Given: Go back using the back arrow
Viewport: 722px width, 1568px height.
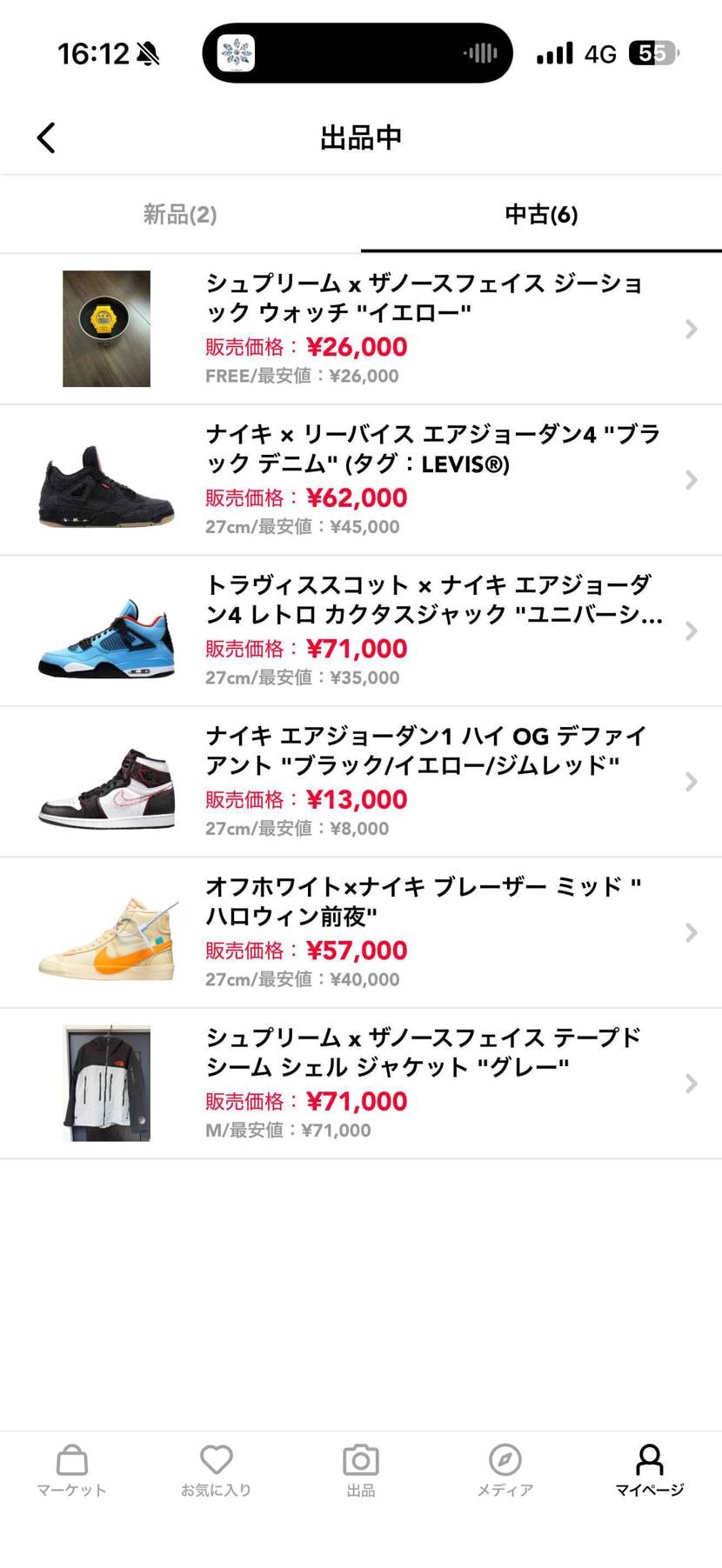Looking at the screenshot, I should [45, 137].
